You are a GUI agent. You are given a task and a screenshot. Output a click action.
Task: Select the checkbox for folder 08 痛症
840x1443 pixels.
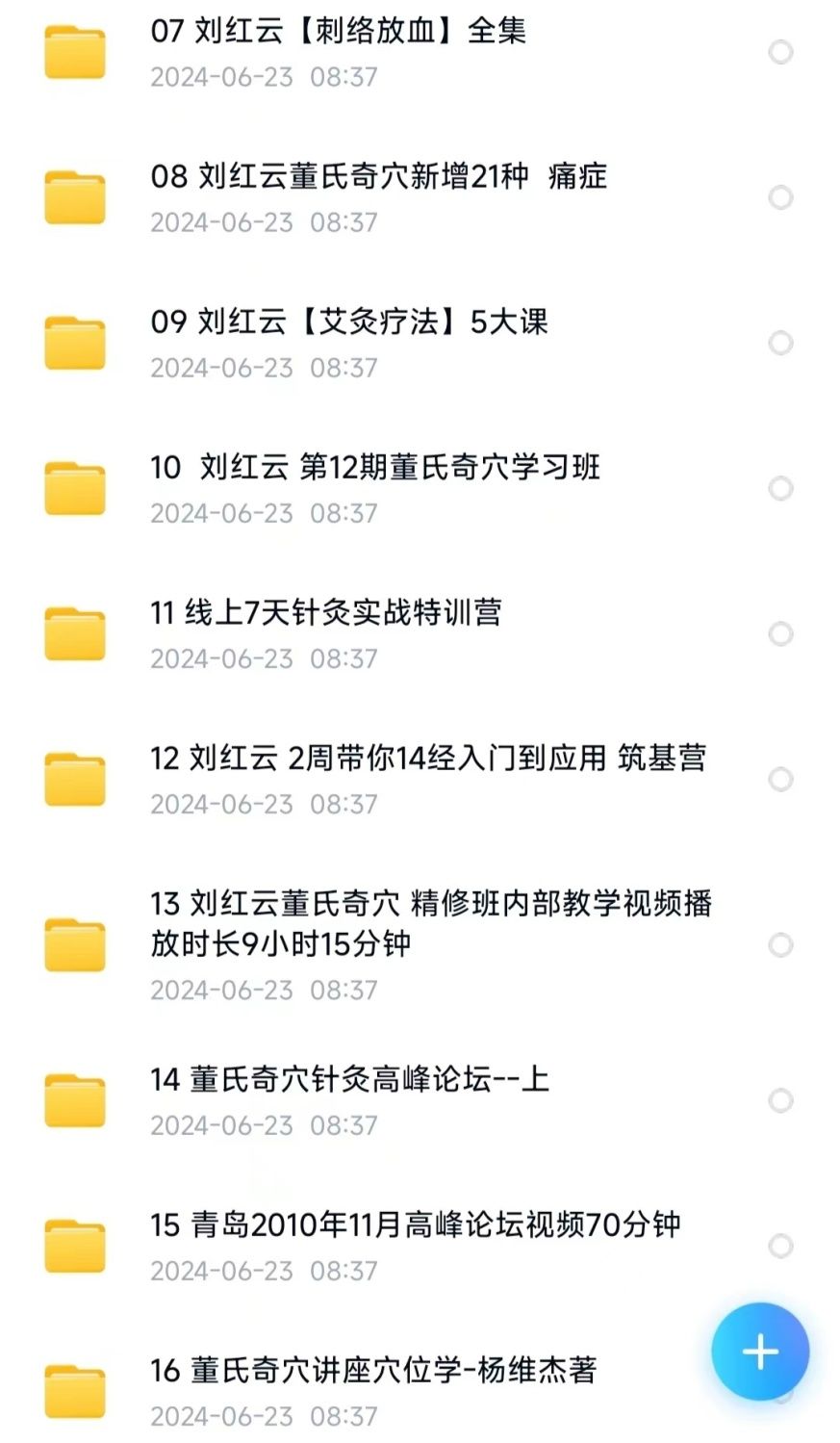(x=780, y=197)
